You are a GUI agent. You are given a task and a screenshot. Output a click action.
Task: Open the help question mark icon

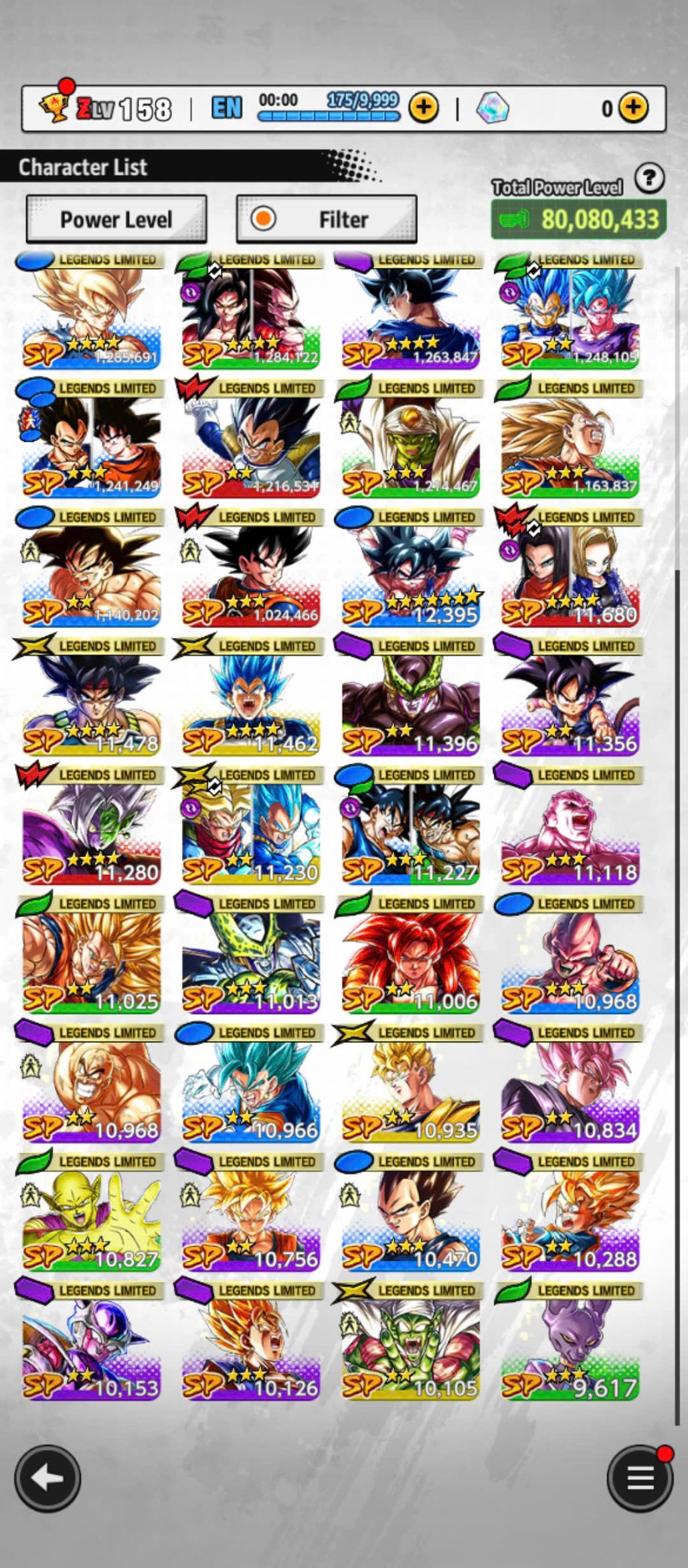(x=649, y=179)
